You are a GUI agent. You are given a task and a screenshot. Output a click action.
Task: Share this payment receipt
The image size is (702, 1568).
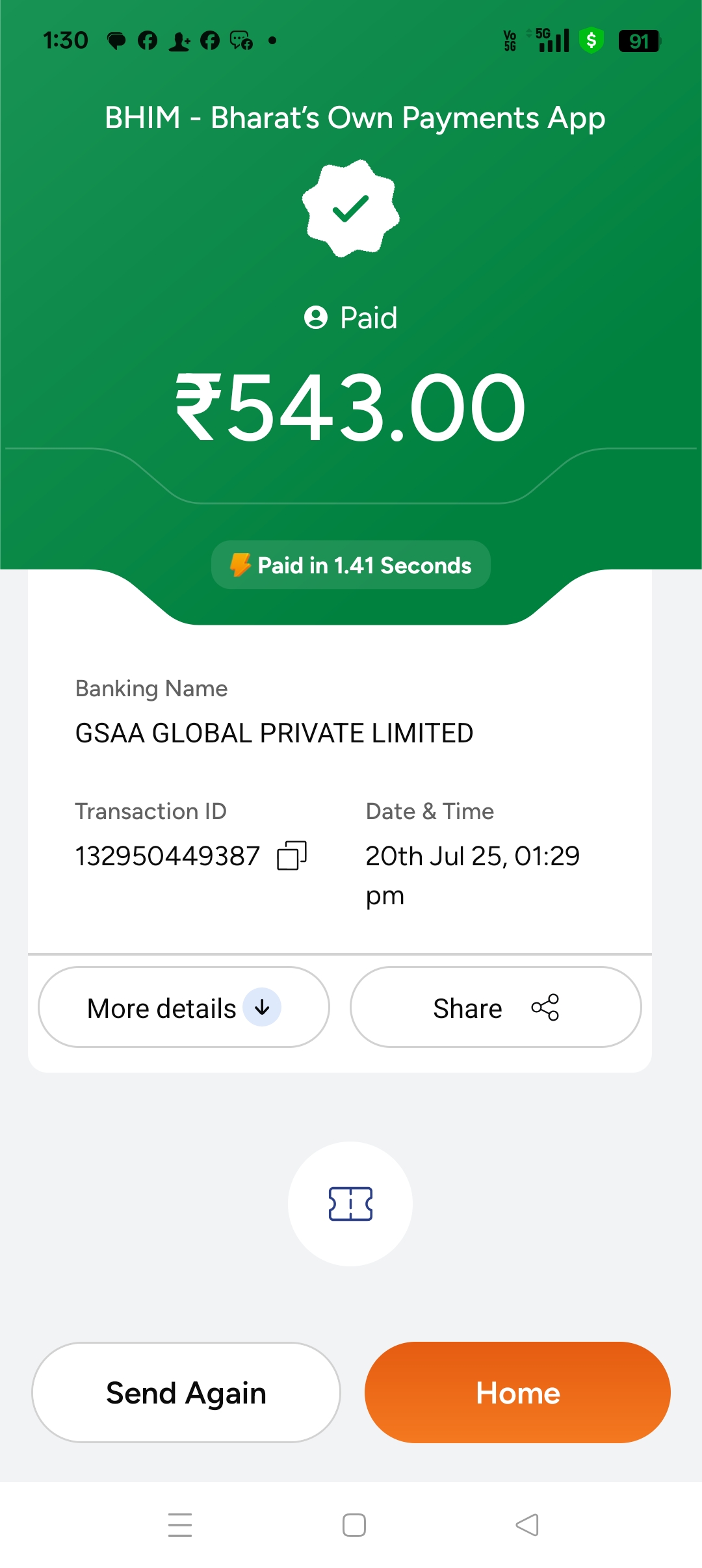tap(495, 1008)
